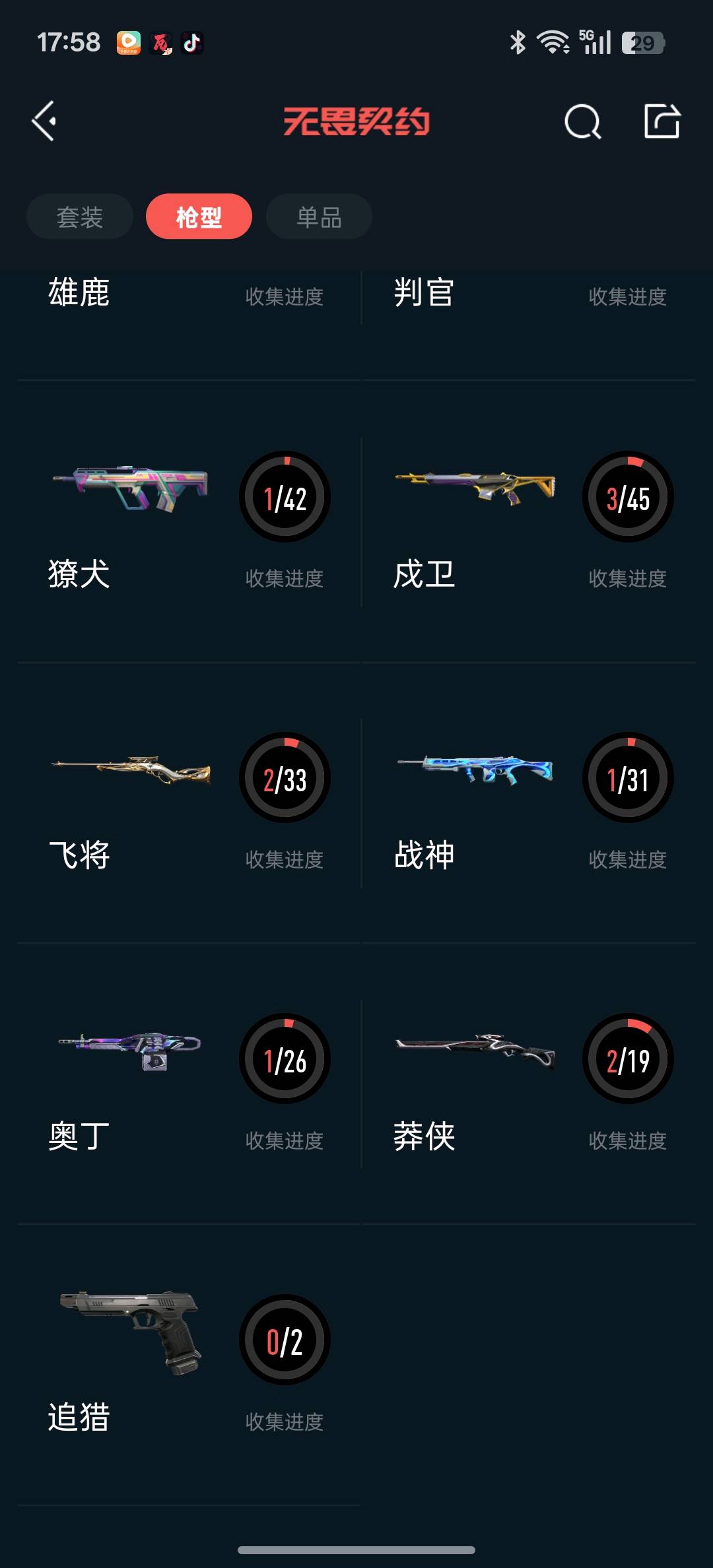Viewport: 713px width, 1568px height.
Task: Show 奥丁 collection progress
Action: point(285,1060)
